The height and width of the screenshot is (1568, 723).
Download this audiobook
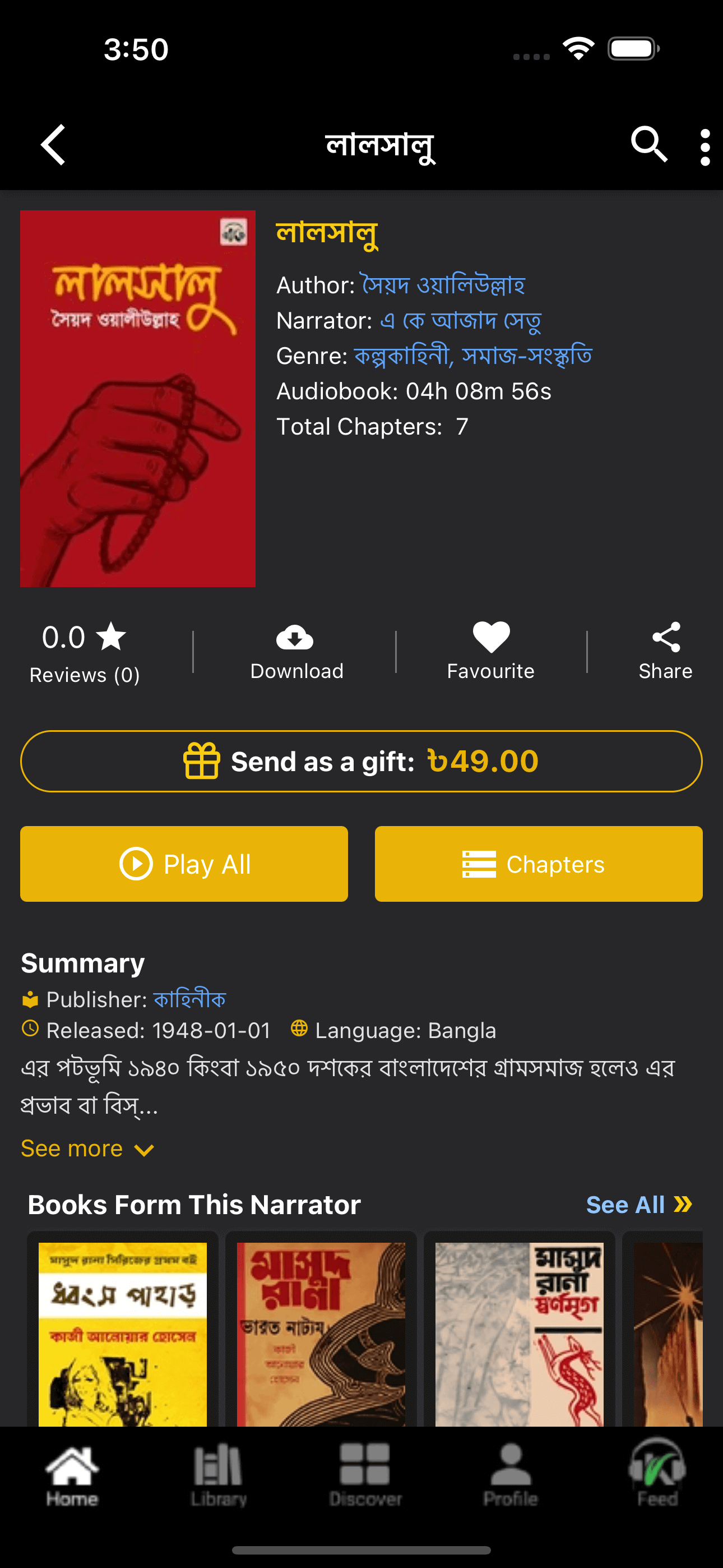[296, 651]
